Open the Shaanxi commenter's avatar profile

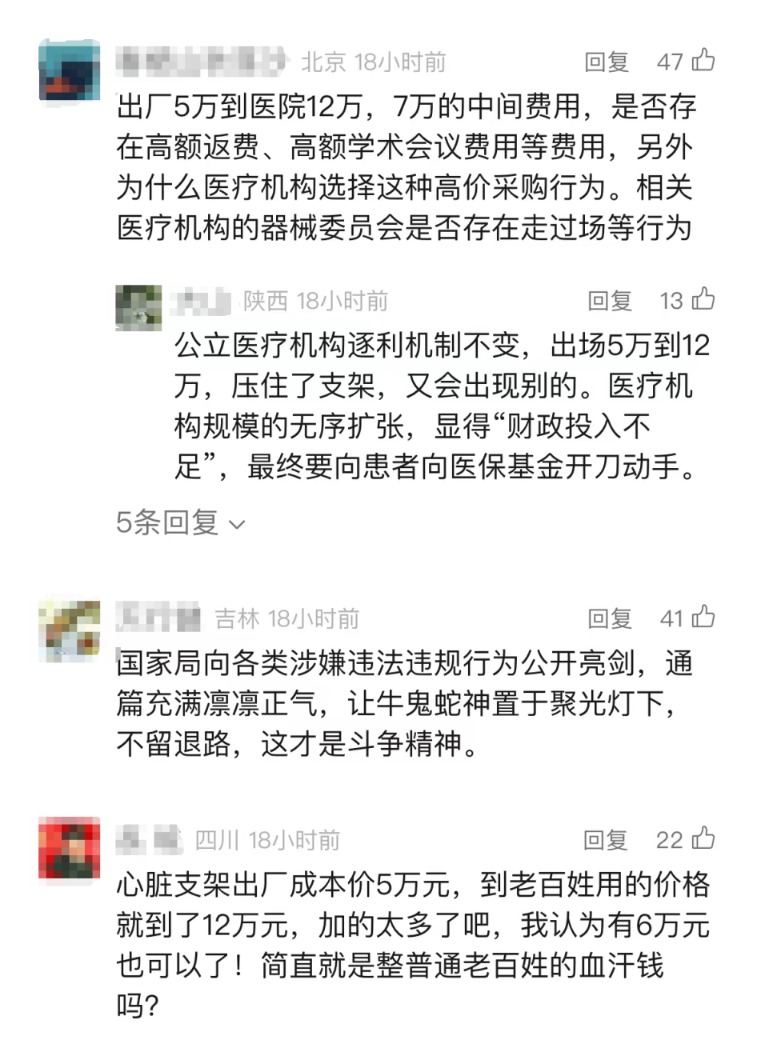pyautogui.click(x=138, y=307)
